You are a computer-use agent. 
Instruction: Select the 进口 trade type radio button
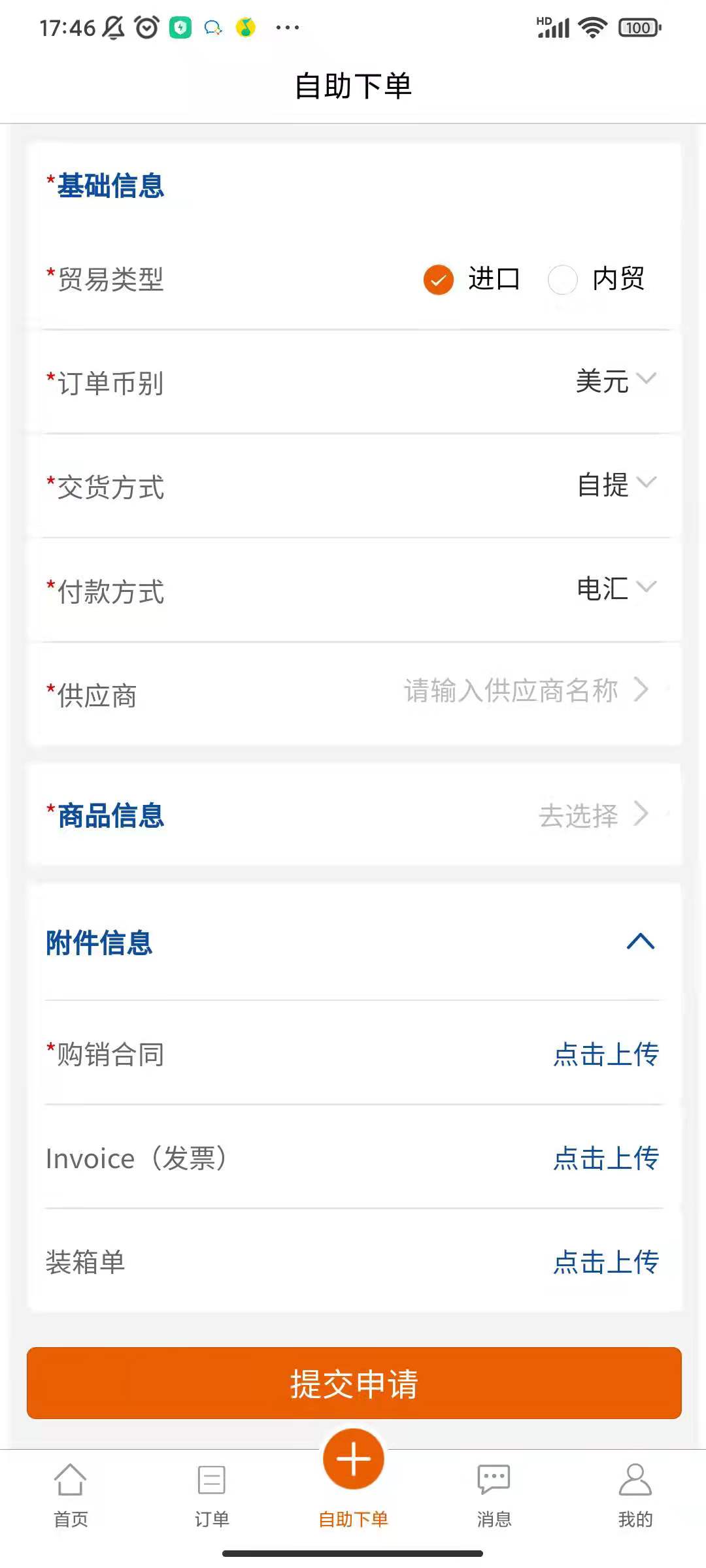click(437, 280)
